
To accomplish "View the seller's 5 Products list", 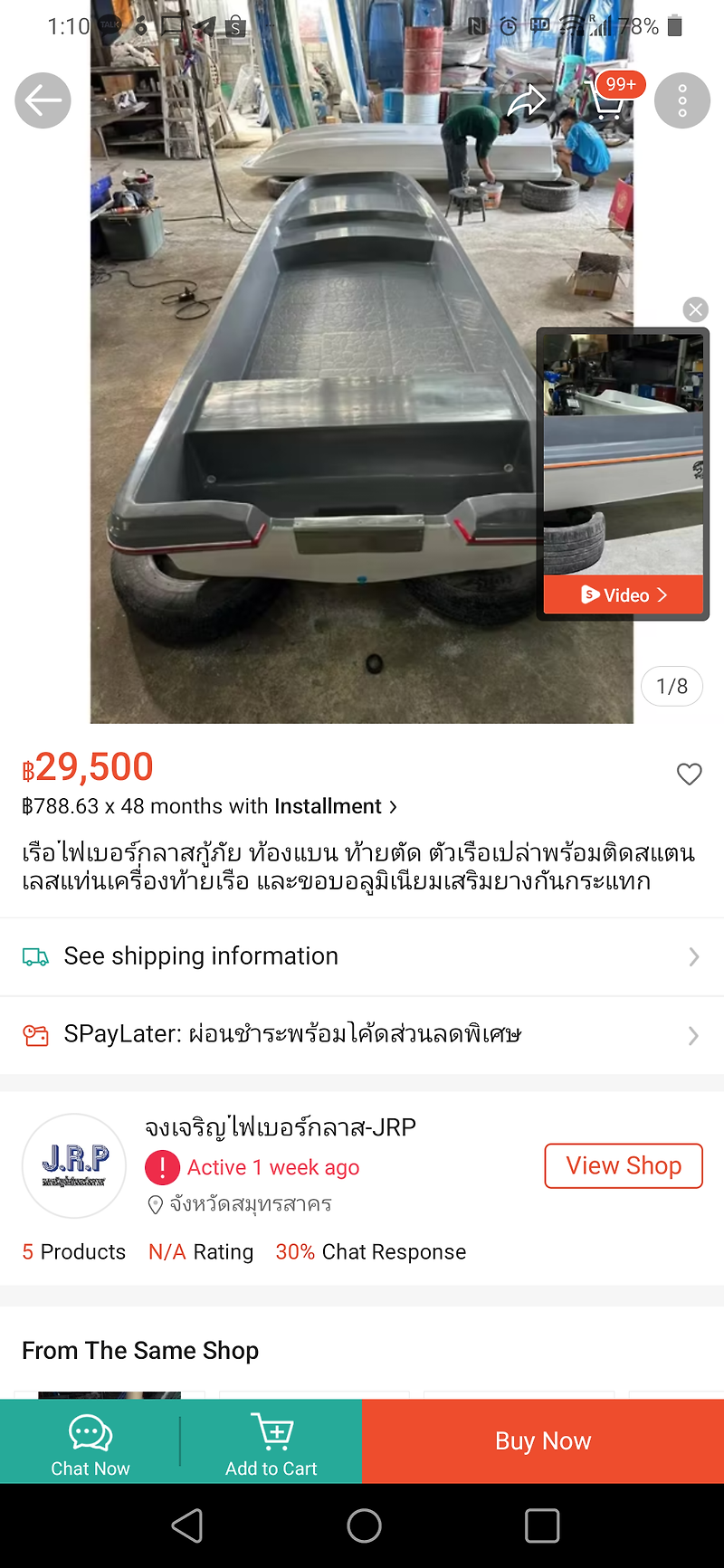I will [73, 1251].
